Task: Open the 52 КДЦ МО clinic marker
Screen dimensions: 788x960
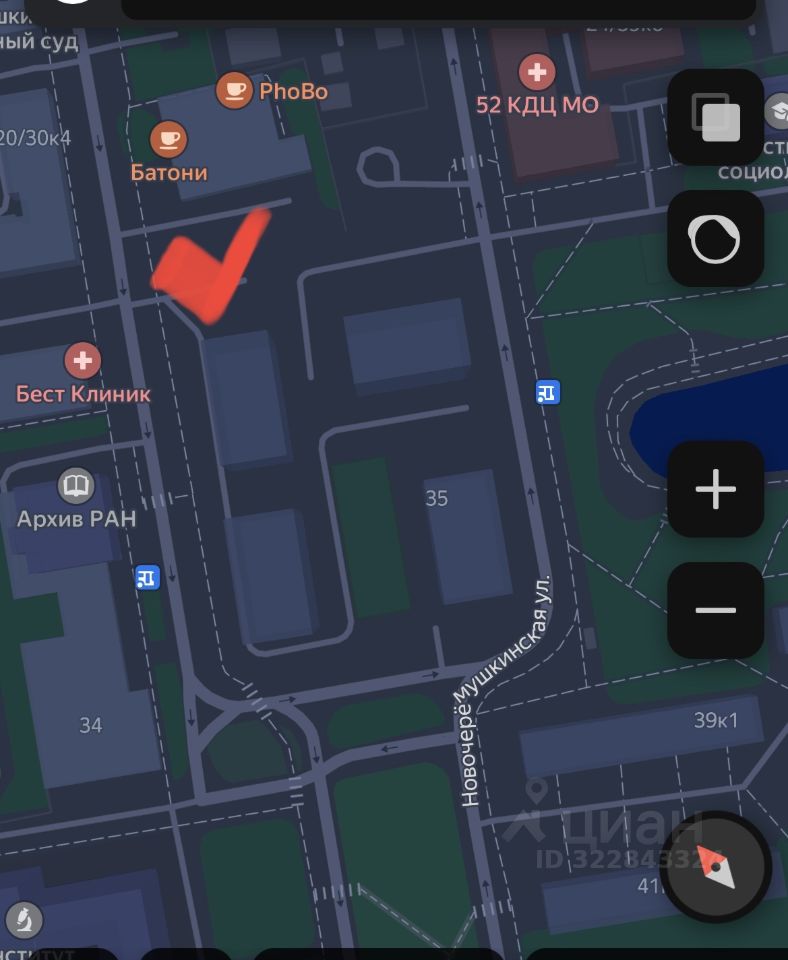Action: [537, 73]
